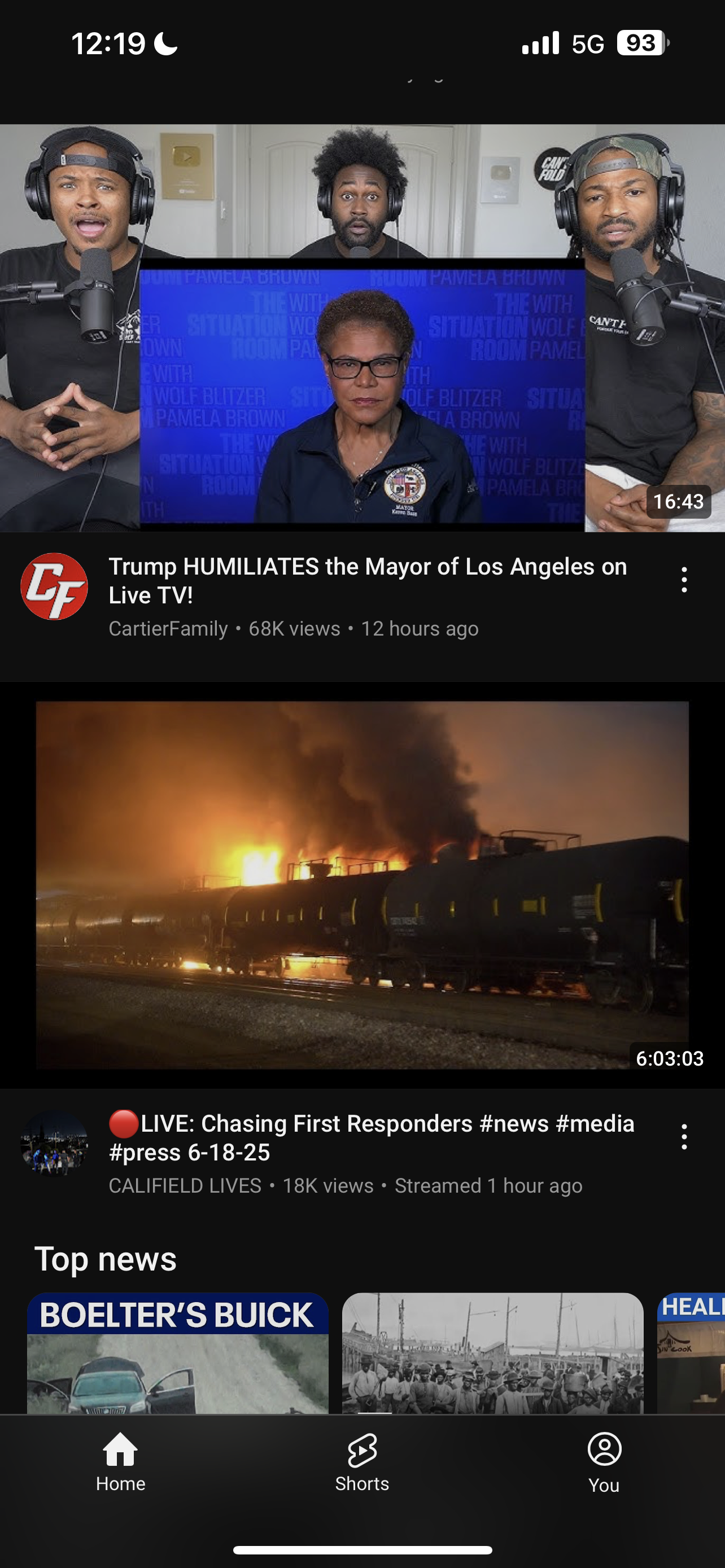Viewport: 725px width, 1568px height.
Task: Go to the Home tab
Action: pyautogui.click(x=120, y=1462)
